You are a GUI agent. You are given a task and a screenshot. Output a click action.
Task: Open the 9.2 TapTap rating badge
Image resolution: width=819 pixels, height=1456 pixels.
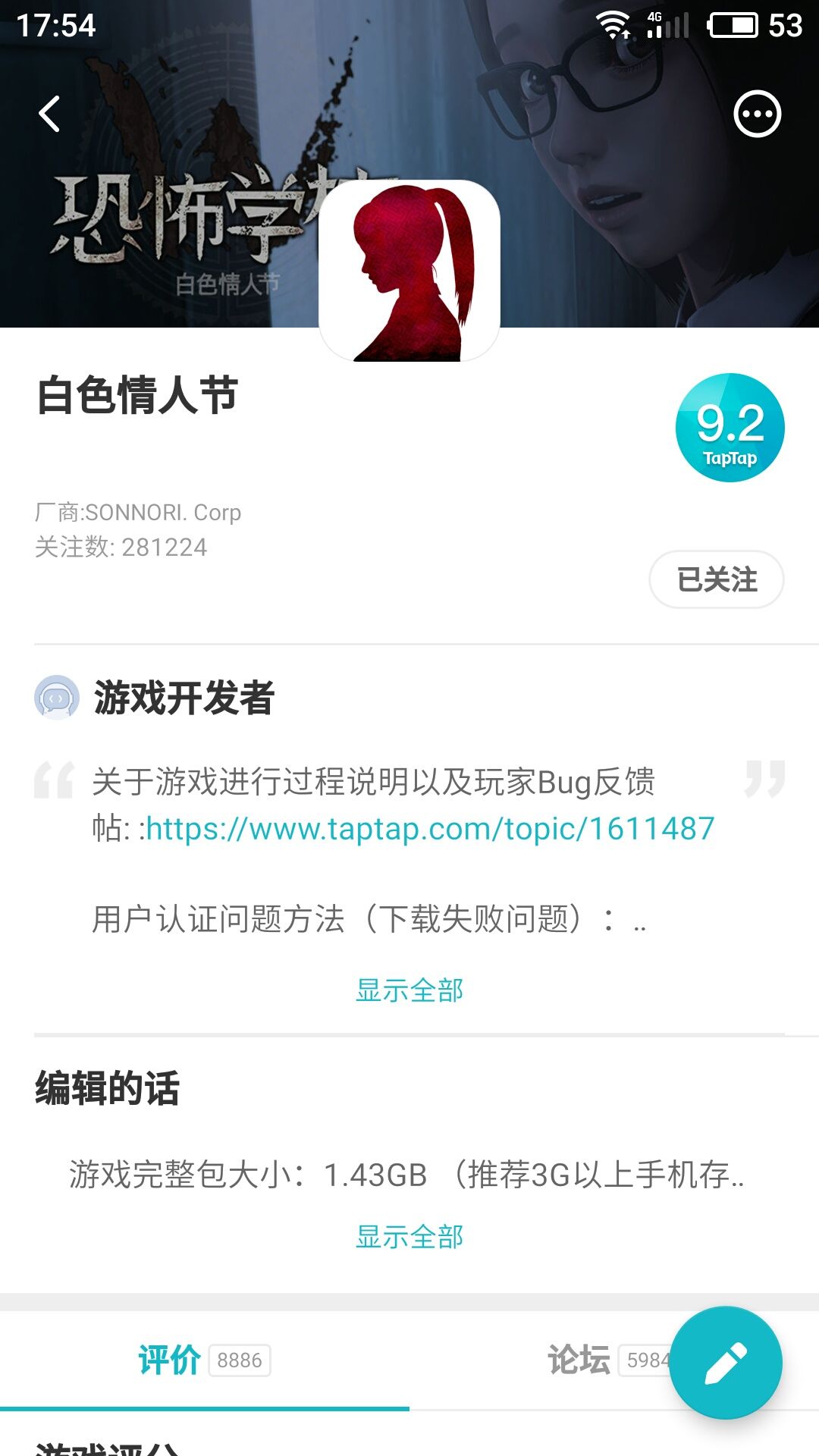tap(730, 428)
